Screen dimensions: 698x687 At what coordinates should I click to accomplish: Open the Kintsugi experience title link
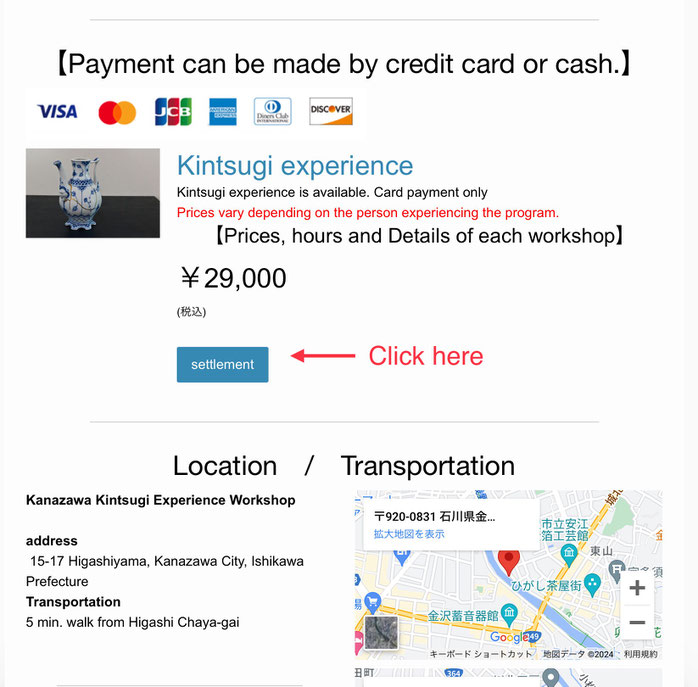click(294, 166)
